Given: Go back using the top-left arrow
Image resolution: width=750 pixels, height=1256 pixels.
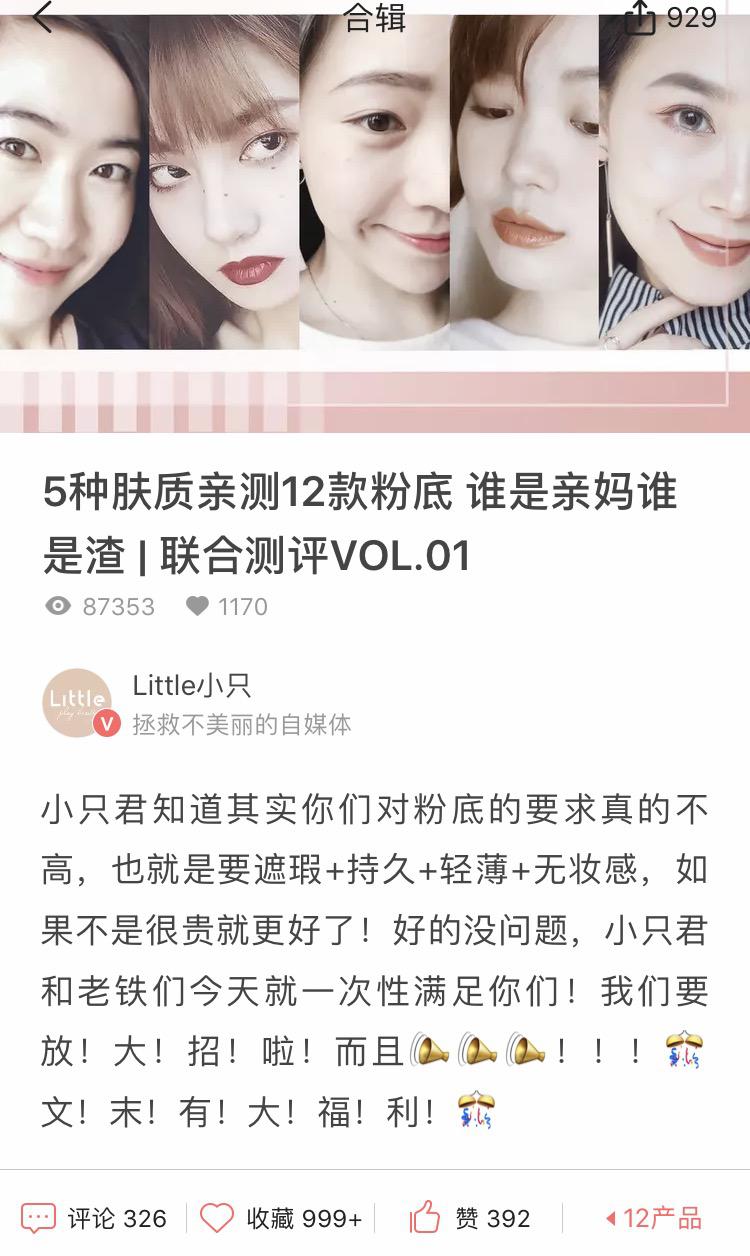Looking at the screenshot, I should pyautogui.click(x=42, y=18).
